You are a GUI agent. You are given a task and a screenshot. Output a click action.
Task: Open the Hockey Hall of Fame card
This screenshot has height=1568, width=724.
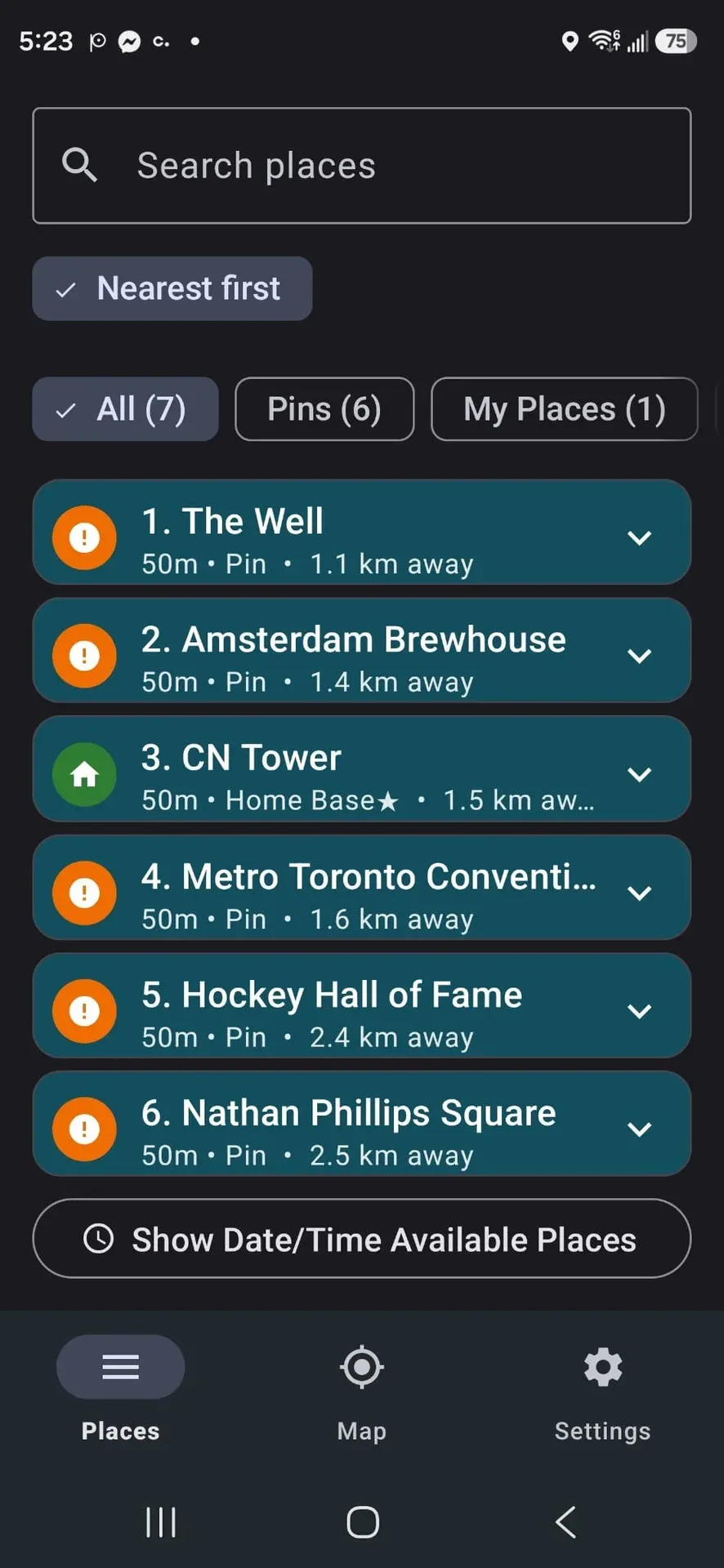pos(362,1006)
